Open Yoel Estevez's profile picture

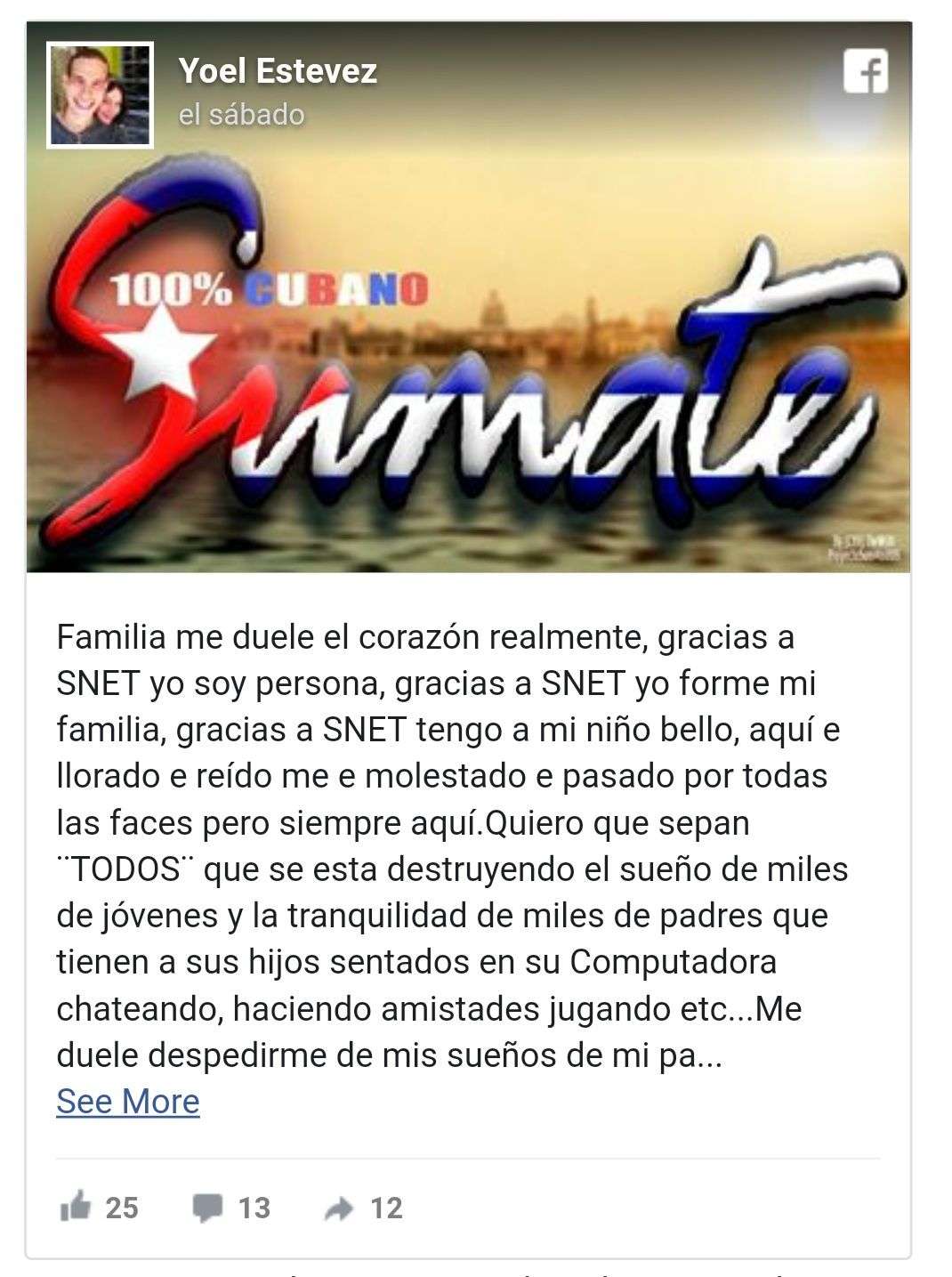[x=100, y=95]
